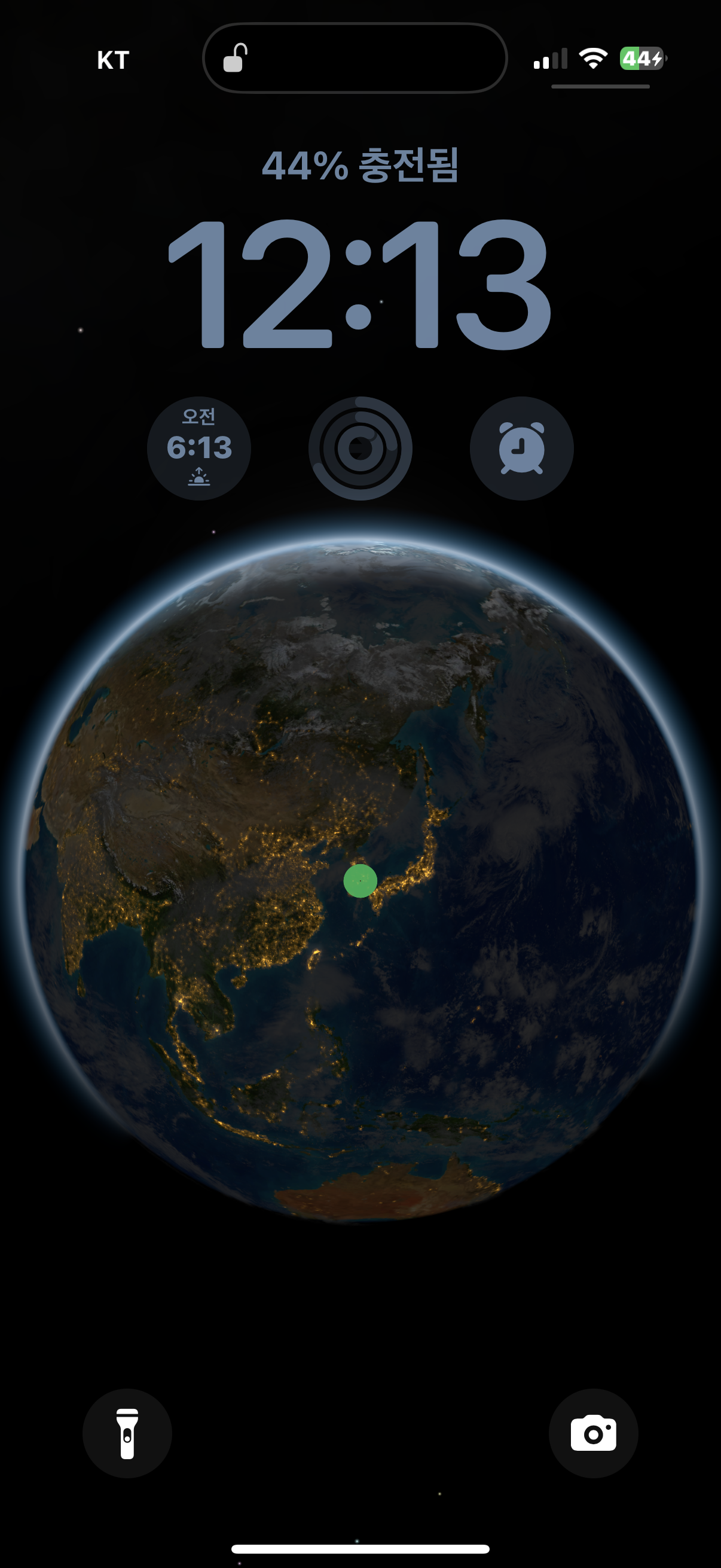Open the activity rings widget
The height and width of the screenshot is (1568, 721).
(x=360, y=449)
